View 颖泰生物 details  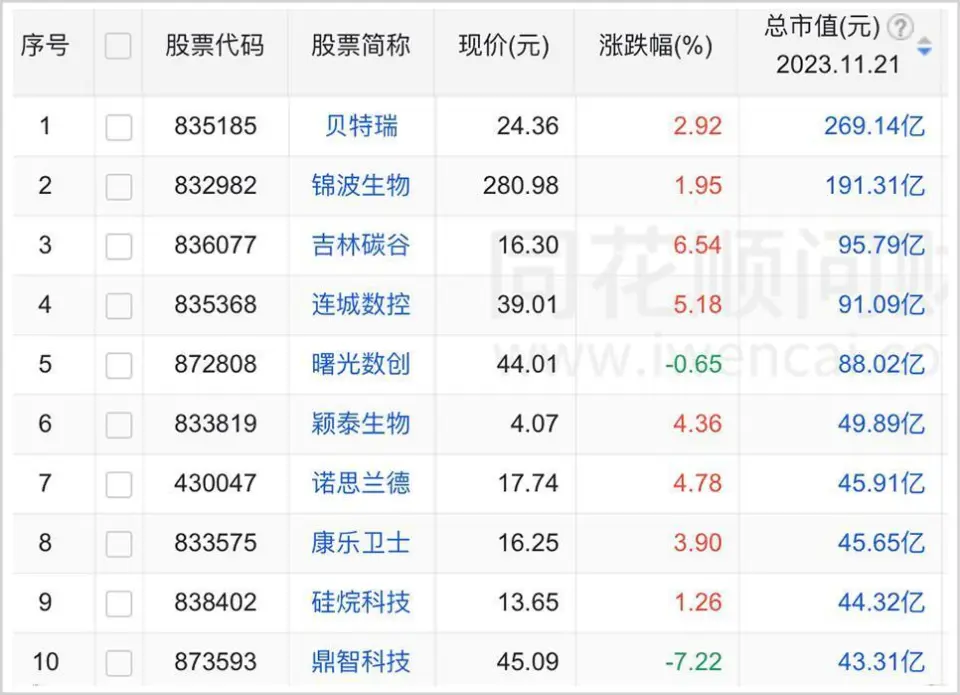(361, 424)
